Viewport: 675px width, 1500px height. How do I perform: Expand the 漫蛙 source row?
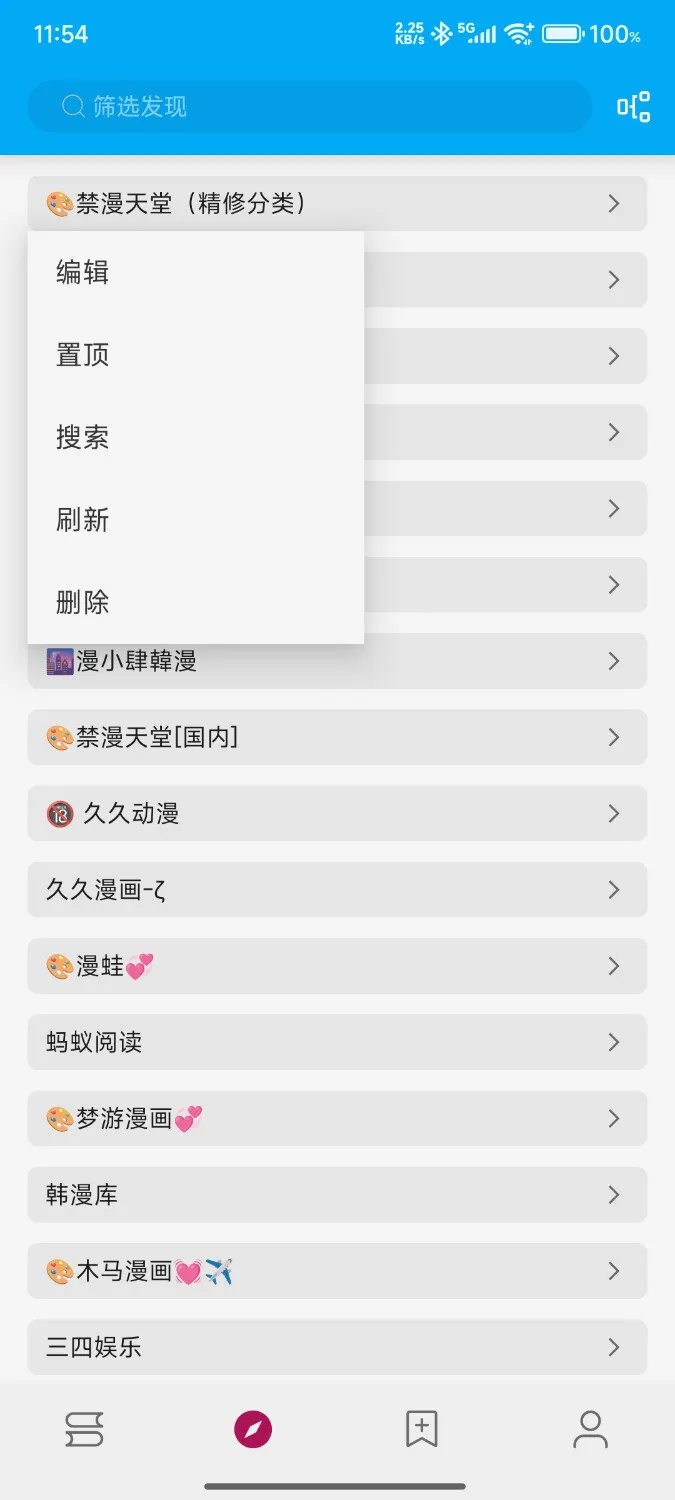pos(337,966)
